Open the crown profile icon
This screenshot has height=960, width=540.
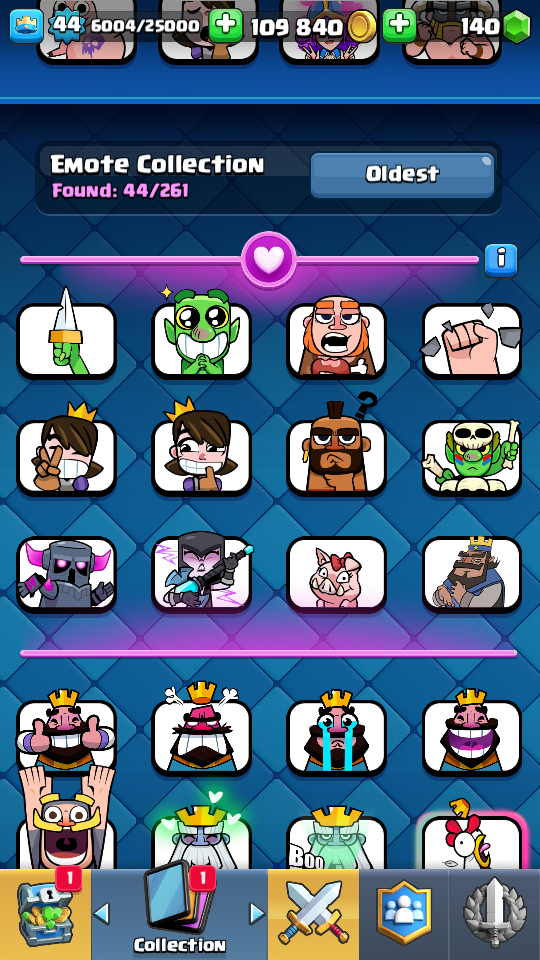point(26,26)
